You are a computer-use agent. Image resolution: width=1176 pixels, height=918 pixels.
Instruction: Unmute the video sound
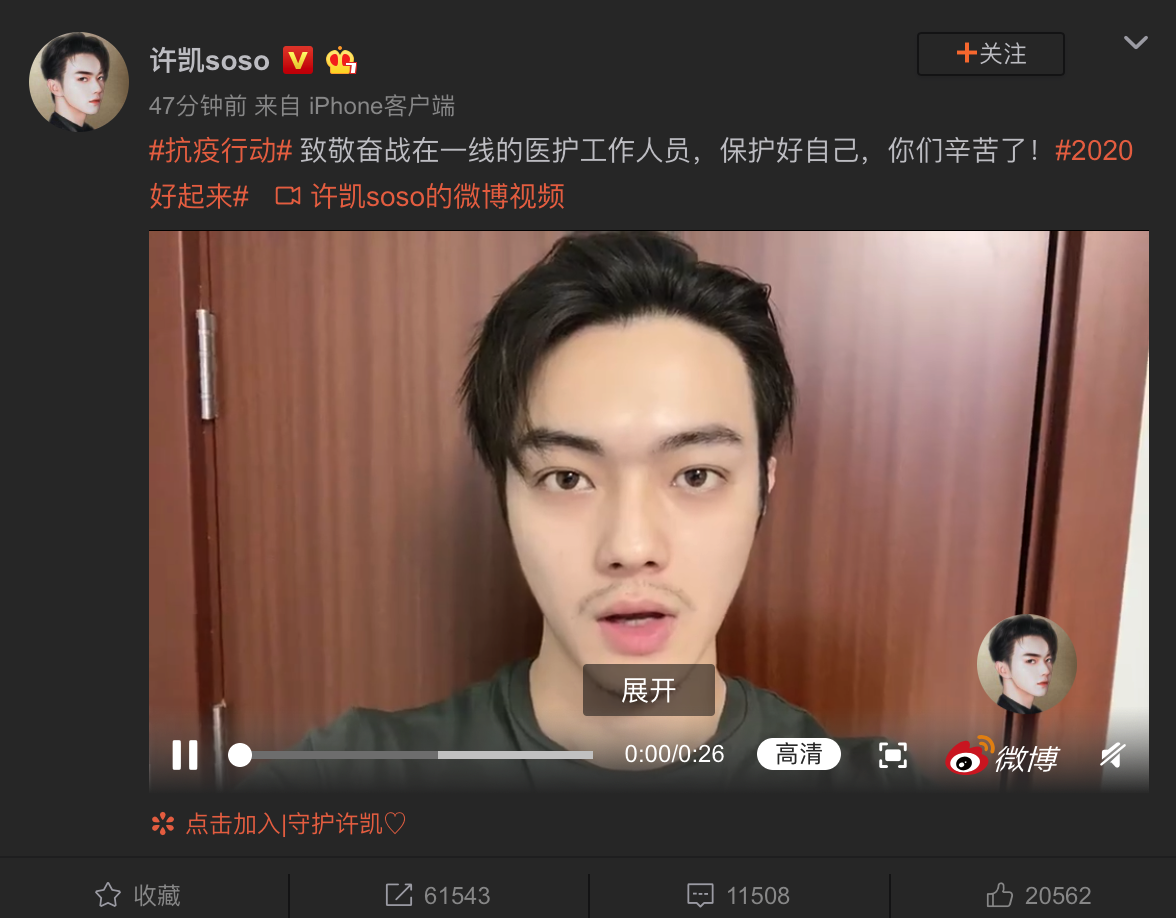(1112, 755)
